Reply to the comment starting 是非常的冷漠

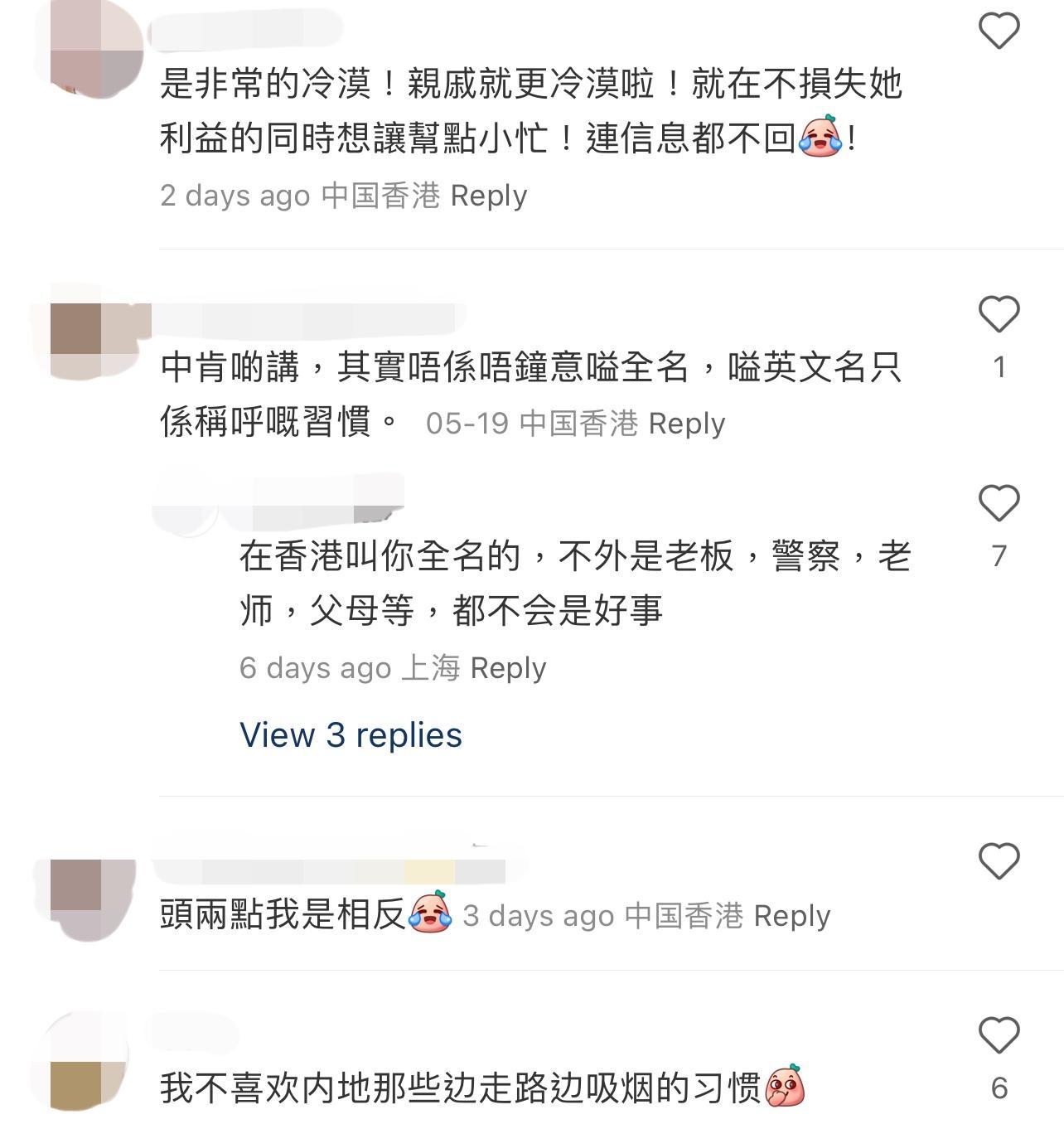488,196
